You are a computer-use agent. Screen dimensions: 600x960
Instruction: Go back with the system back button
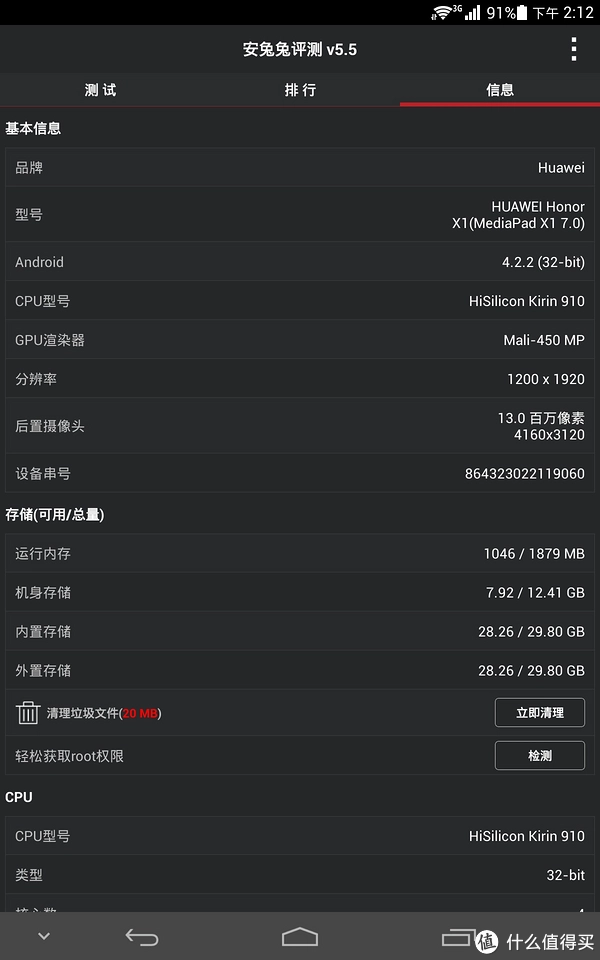coord(142,937)
